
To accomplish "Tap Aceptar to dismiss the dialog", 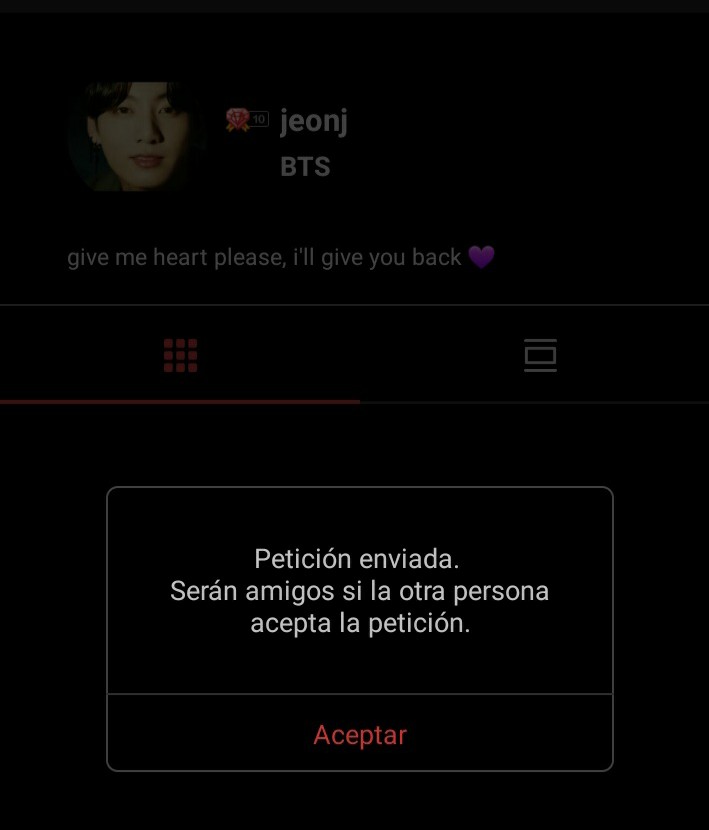I will click(x=360, y=735).
